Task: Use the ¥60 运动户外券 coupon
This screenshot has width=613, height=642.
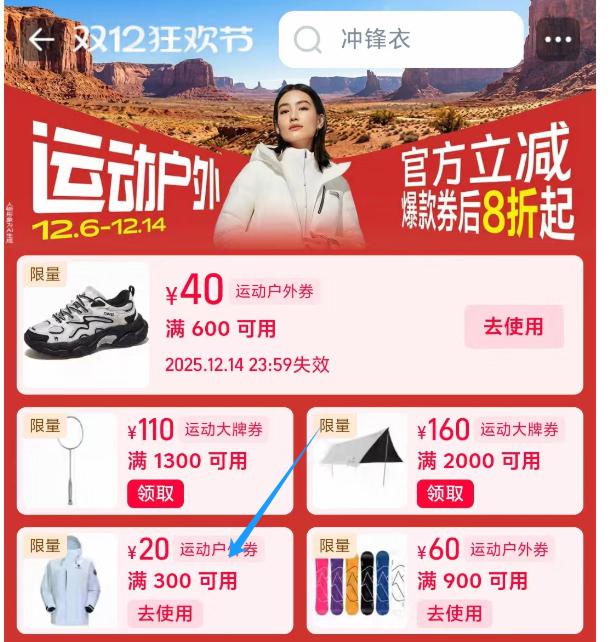Action: coord(455,613)
